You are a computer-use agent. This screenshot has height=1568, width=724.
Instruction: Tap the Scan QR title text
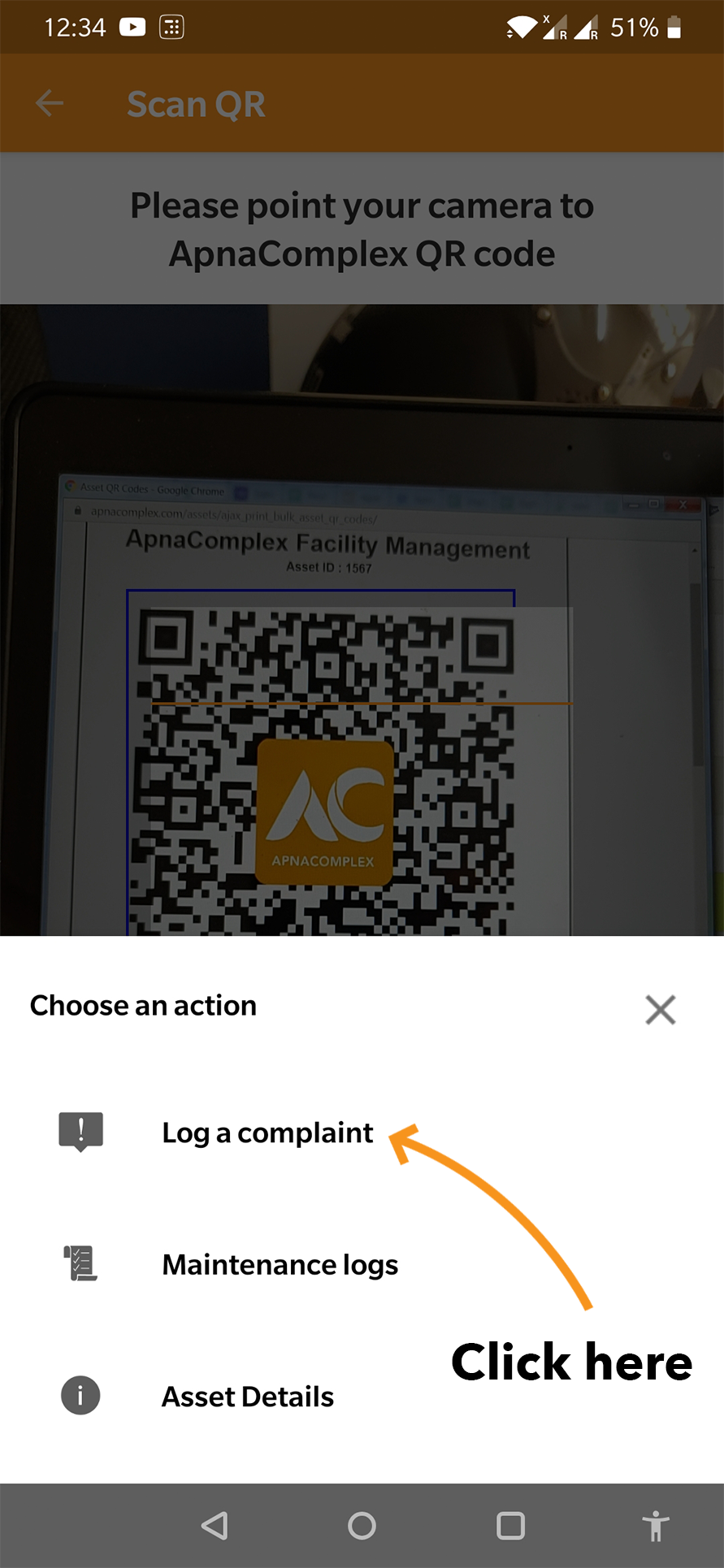tap(195, 103)
